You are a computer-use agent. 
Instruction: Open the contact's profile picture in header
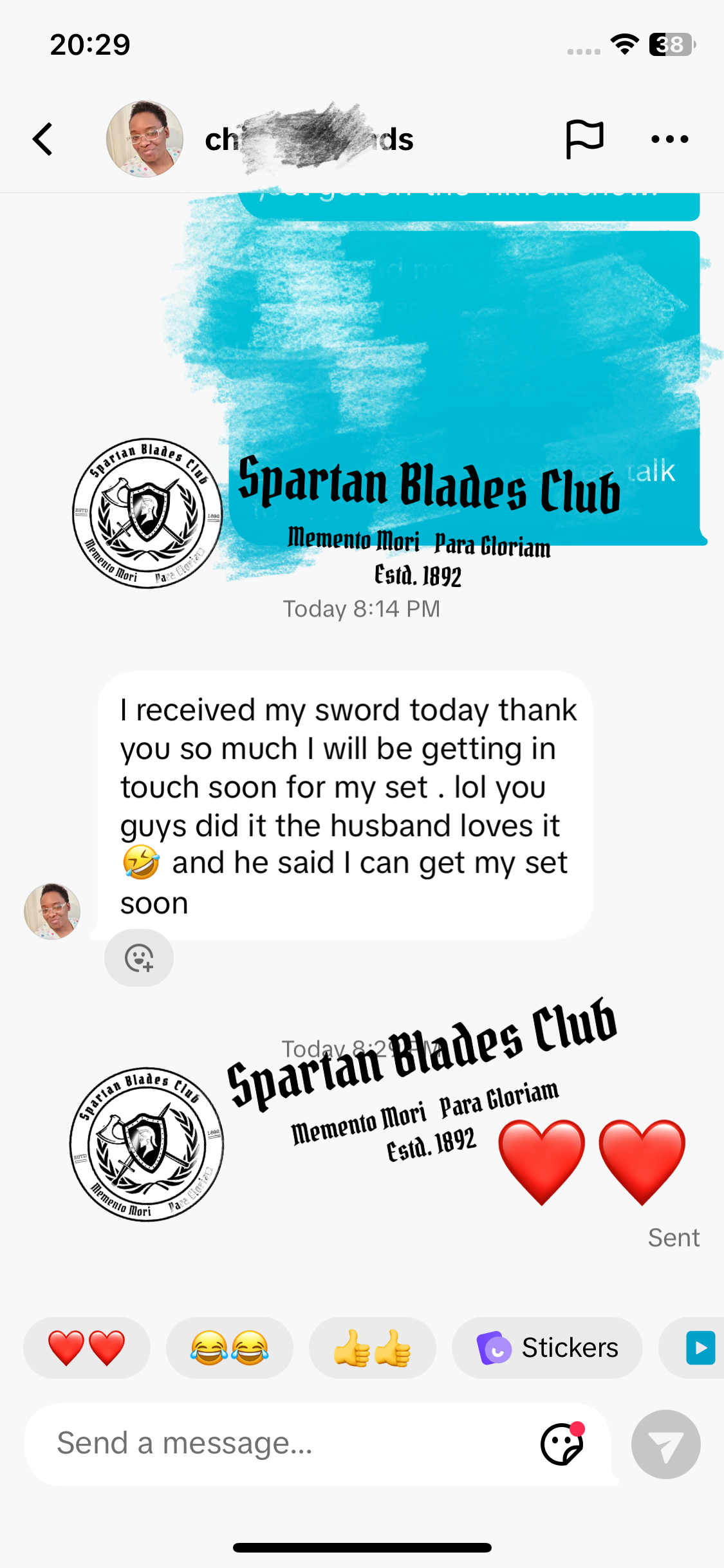(145, 139)
